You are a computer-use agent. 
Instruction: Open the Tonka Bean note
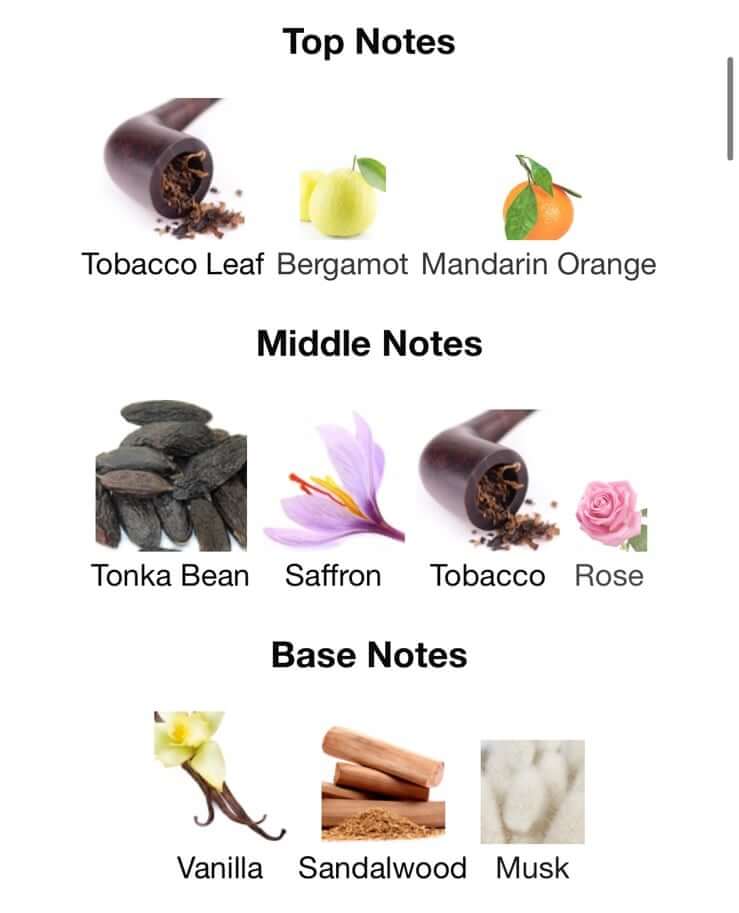[x=170, y=477]
